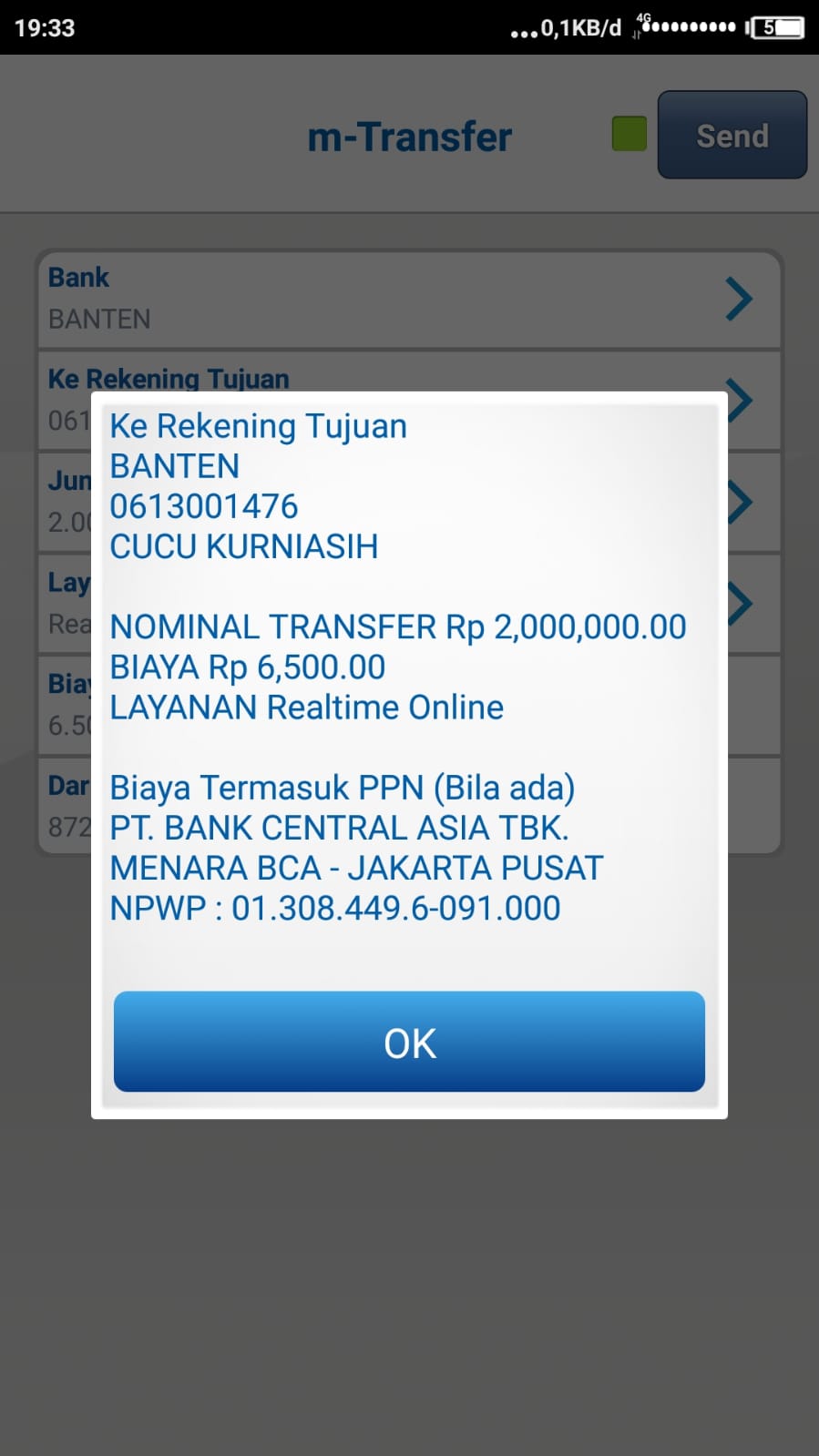Screen dimensions: 819x1456
Task: Tap the Send button
Action: (x=732, y=136)
